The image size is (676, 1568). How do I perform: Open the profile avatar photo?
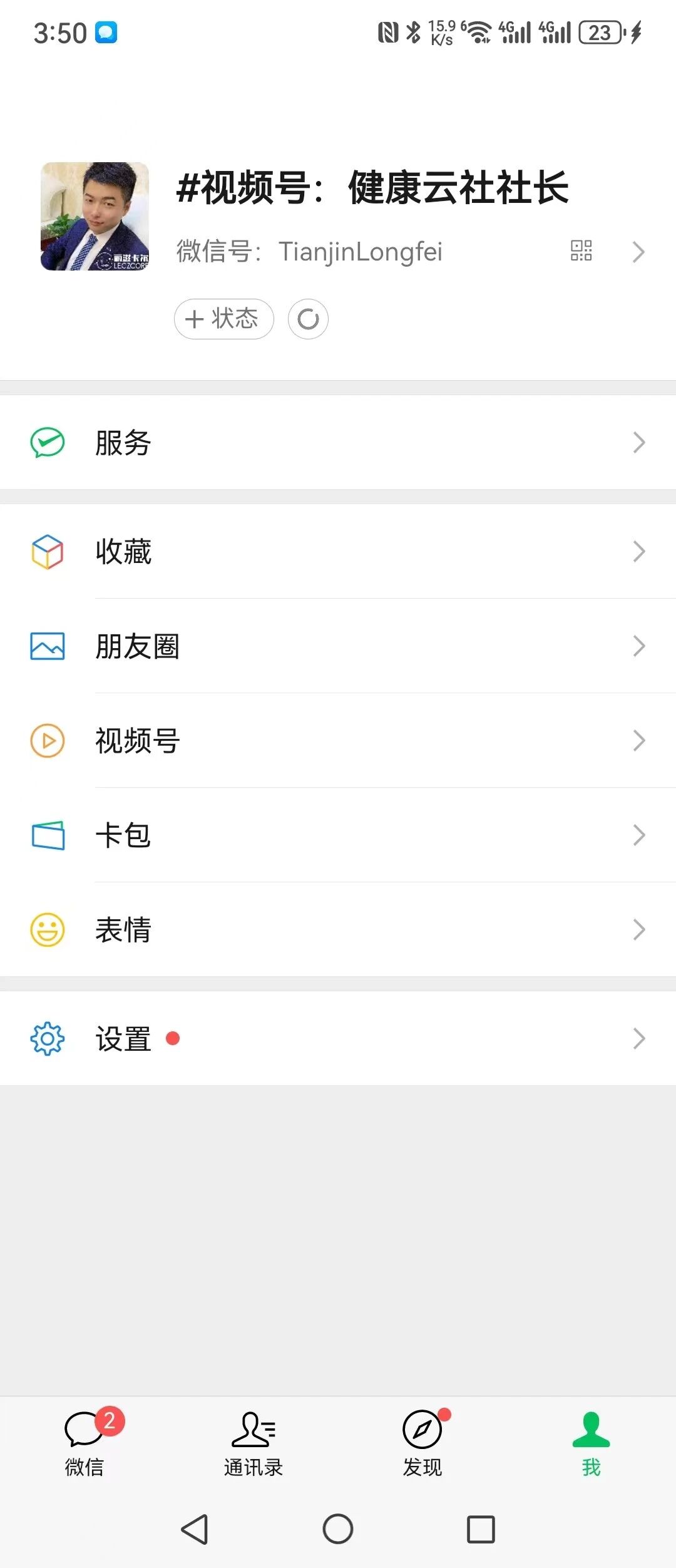(x=95, y=217)
